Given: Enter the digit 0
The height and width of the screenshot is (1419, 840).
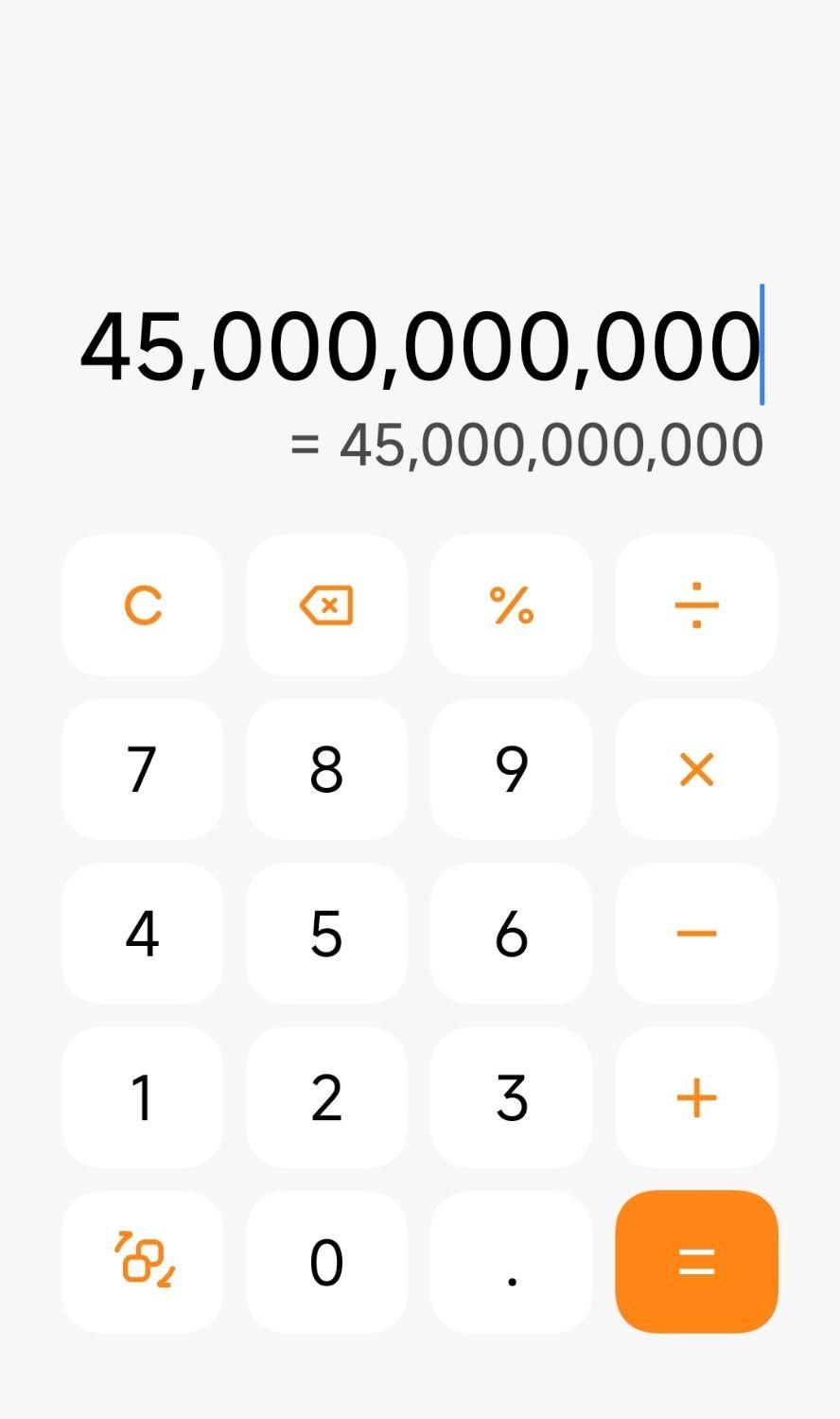Looking at the screenshot, I should [326, 1261].
